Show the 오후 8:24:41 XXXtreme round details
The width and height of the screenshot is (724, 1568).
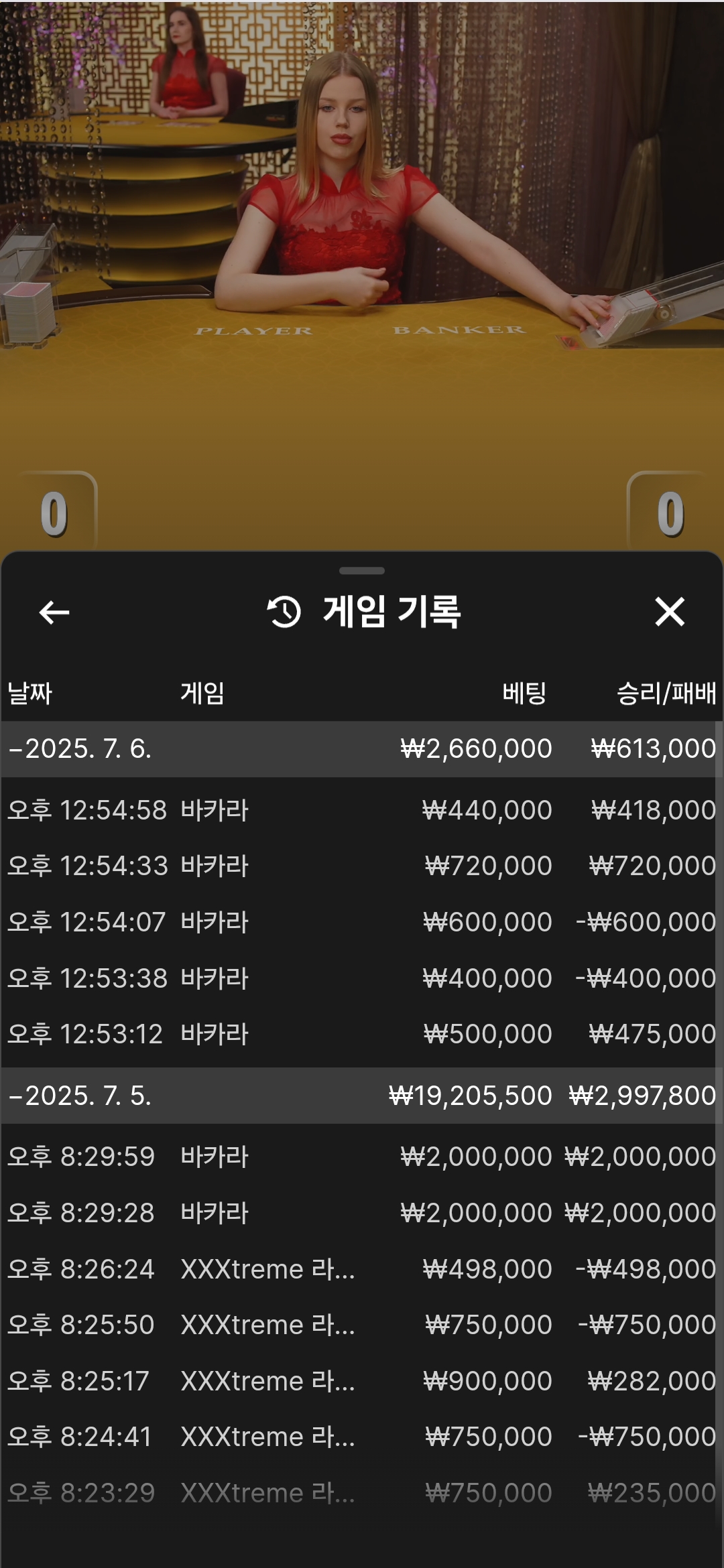(362, 1437)
